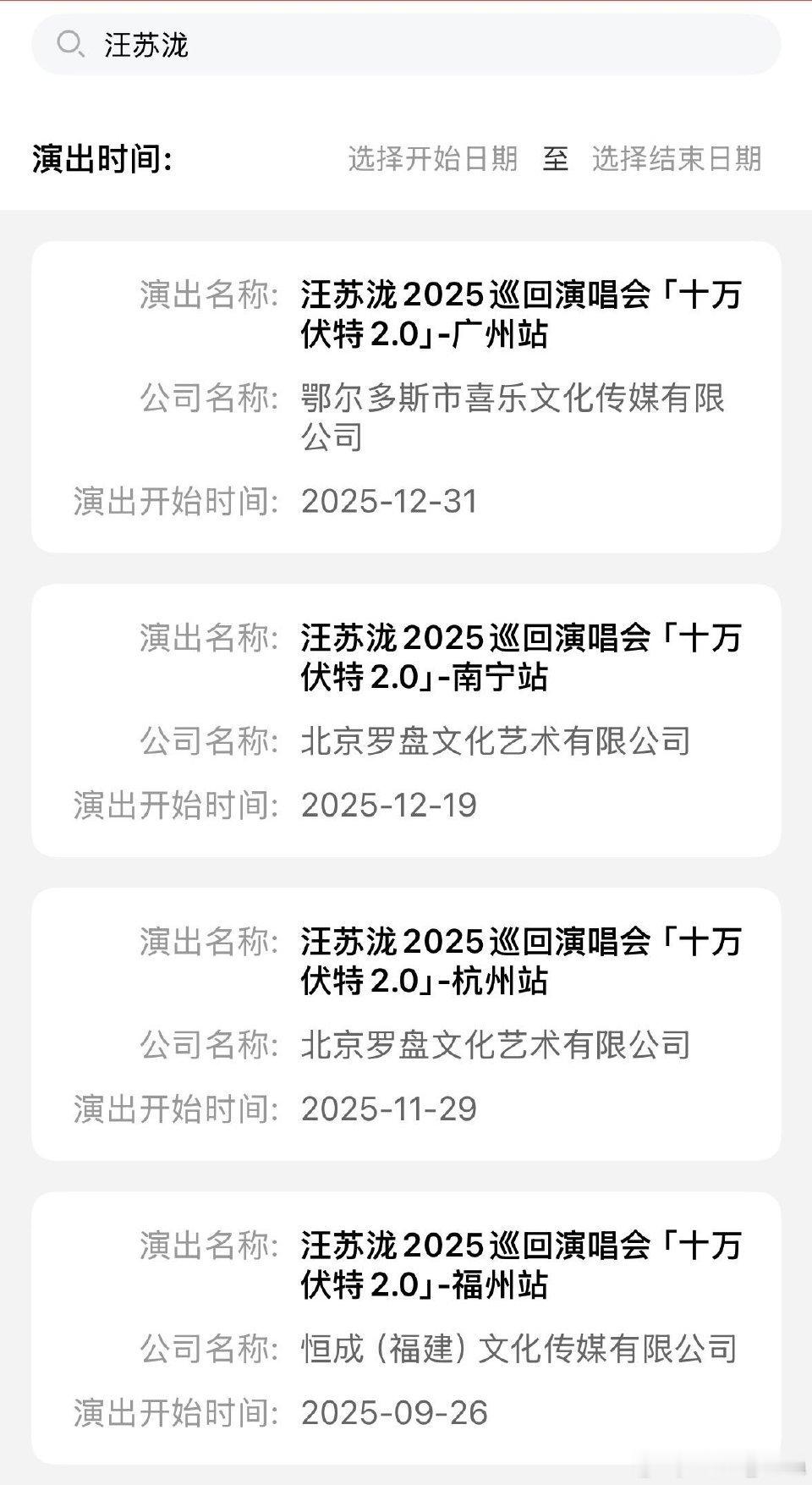Open the 杭州站 concert record card
The image size is (812, 1485).
(x=406, y=1024)
